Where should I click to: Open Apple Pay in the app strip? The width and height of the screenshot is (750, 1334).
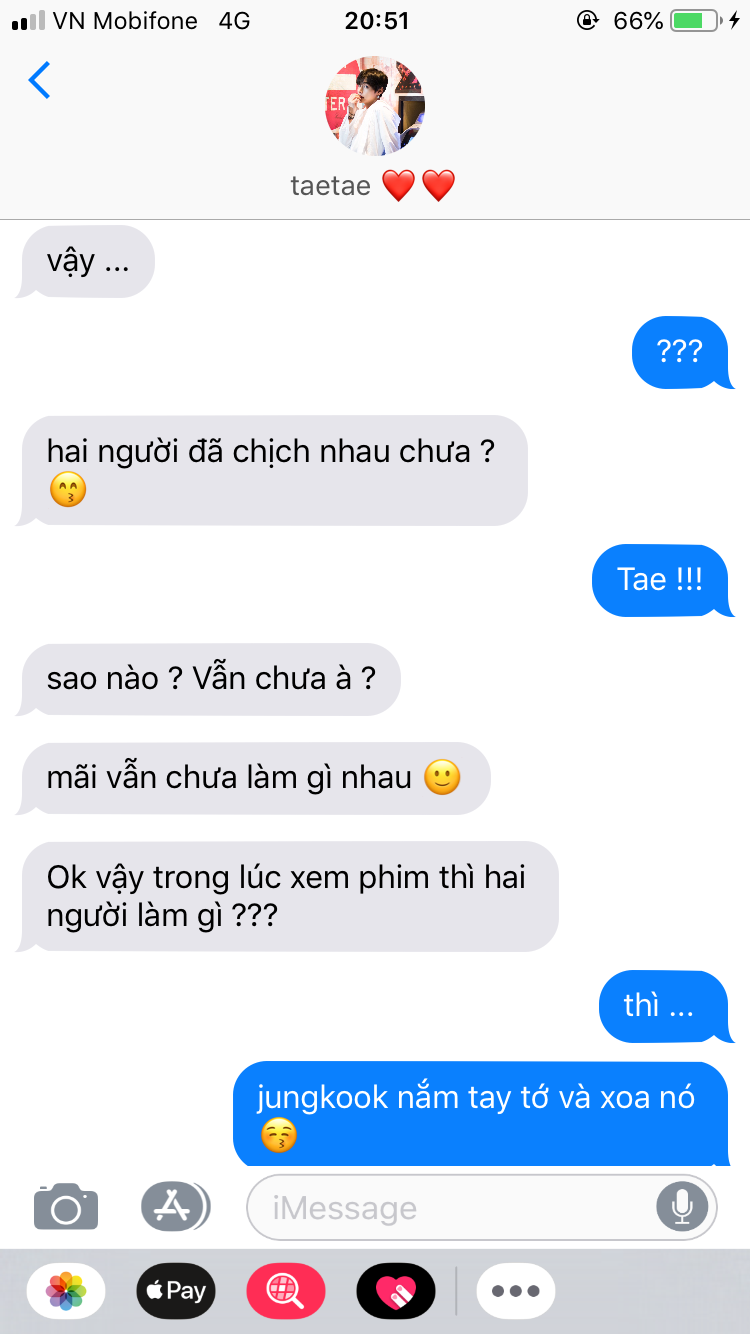(x=176, y=1291)
